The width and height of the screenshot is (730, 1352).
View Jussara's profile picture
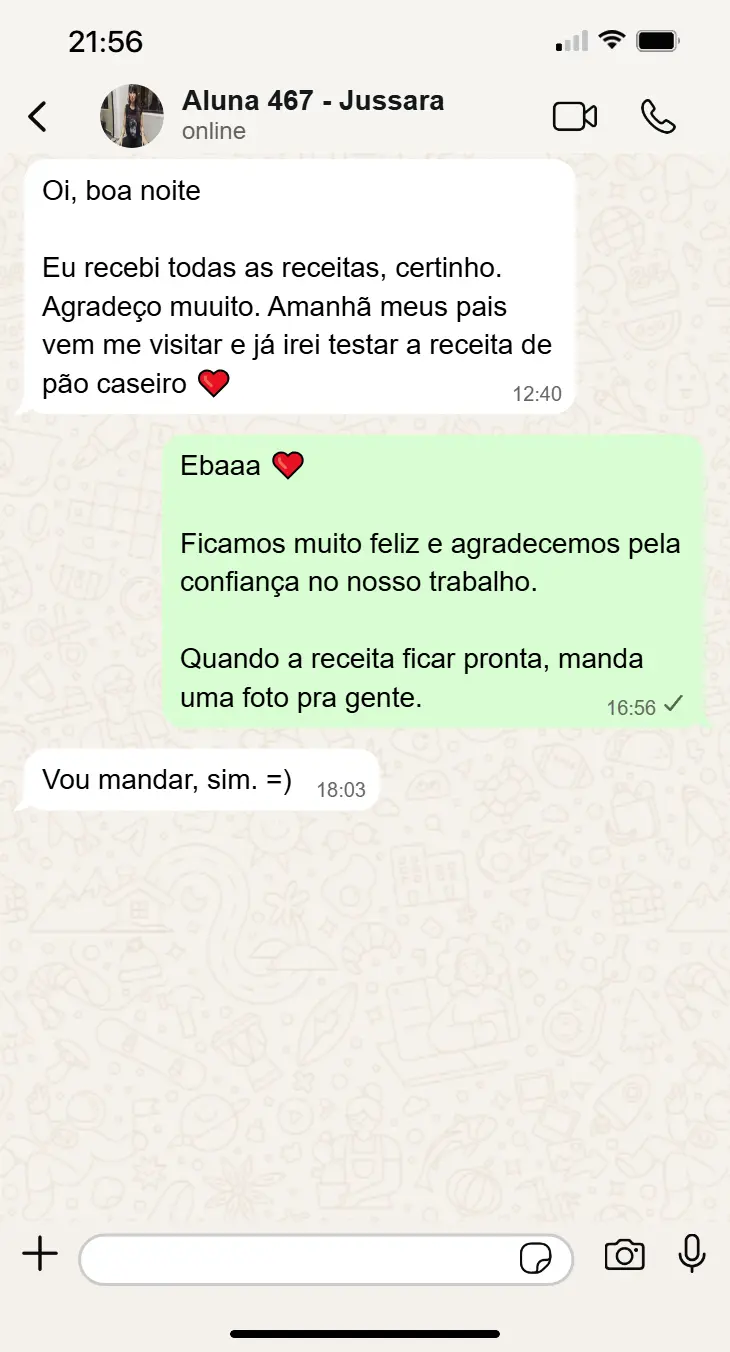pos(132,116)
